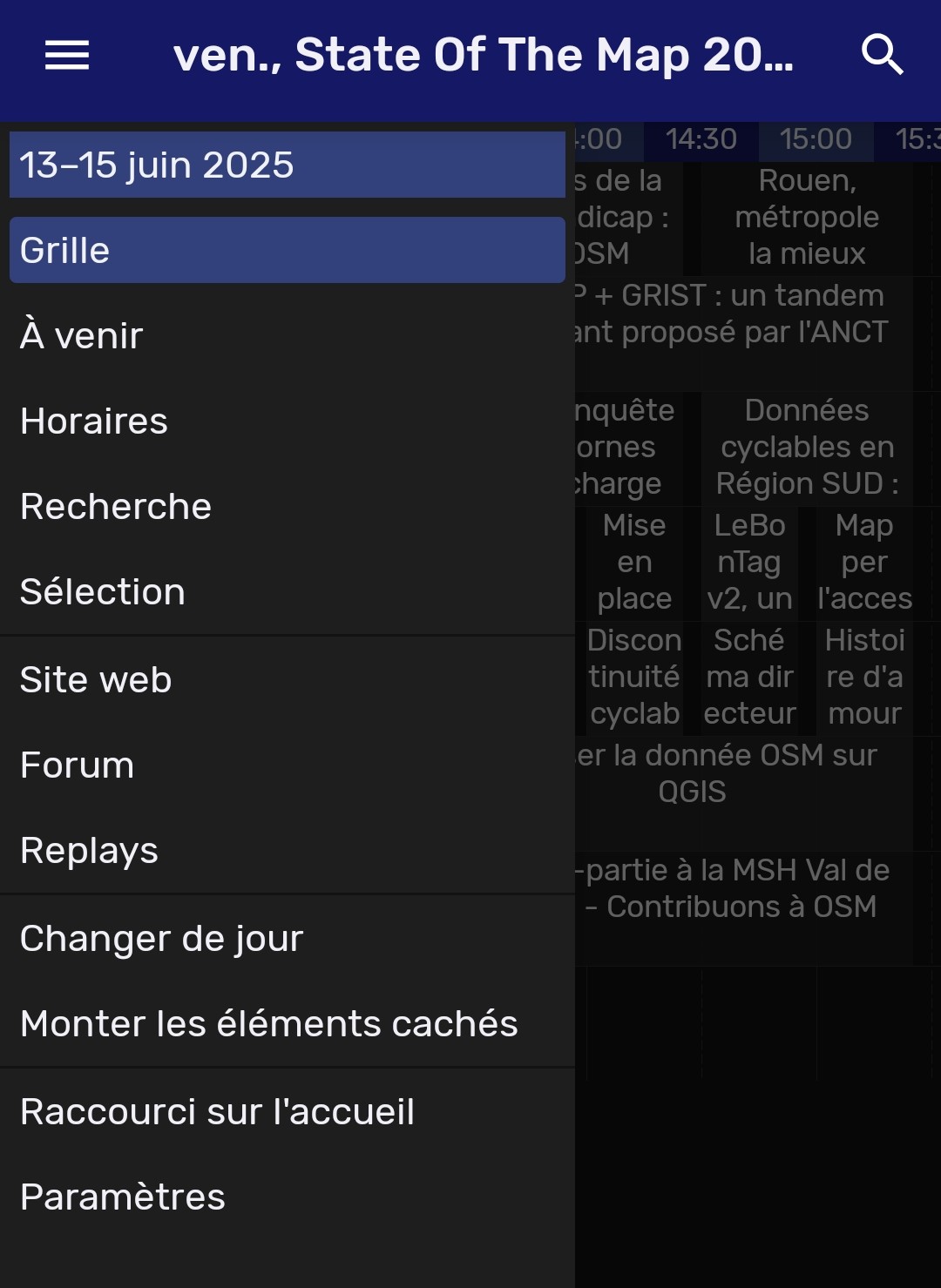This screenshot has height=1288, width=941.
Task: Tap the 13–15 juin 2025 header
Action: coord(287,165)
